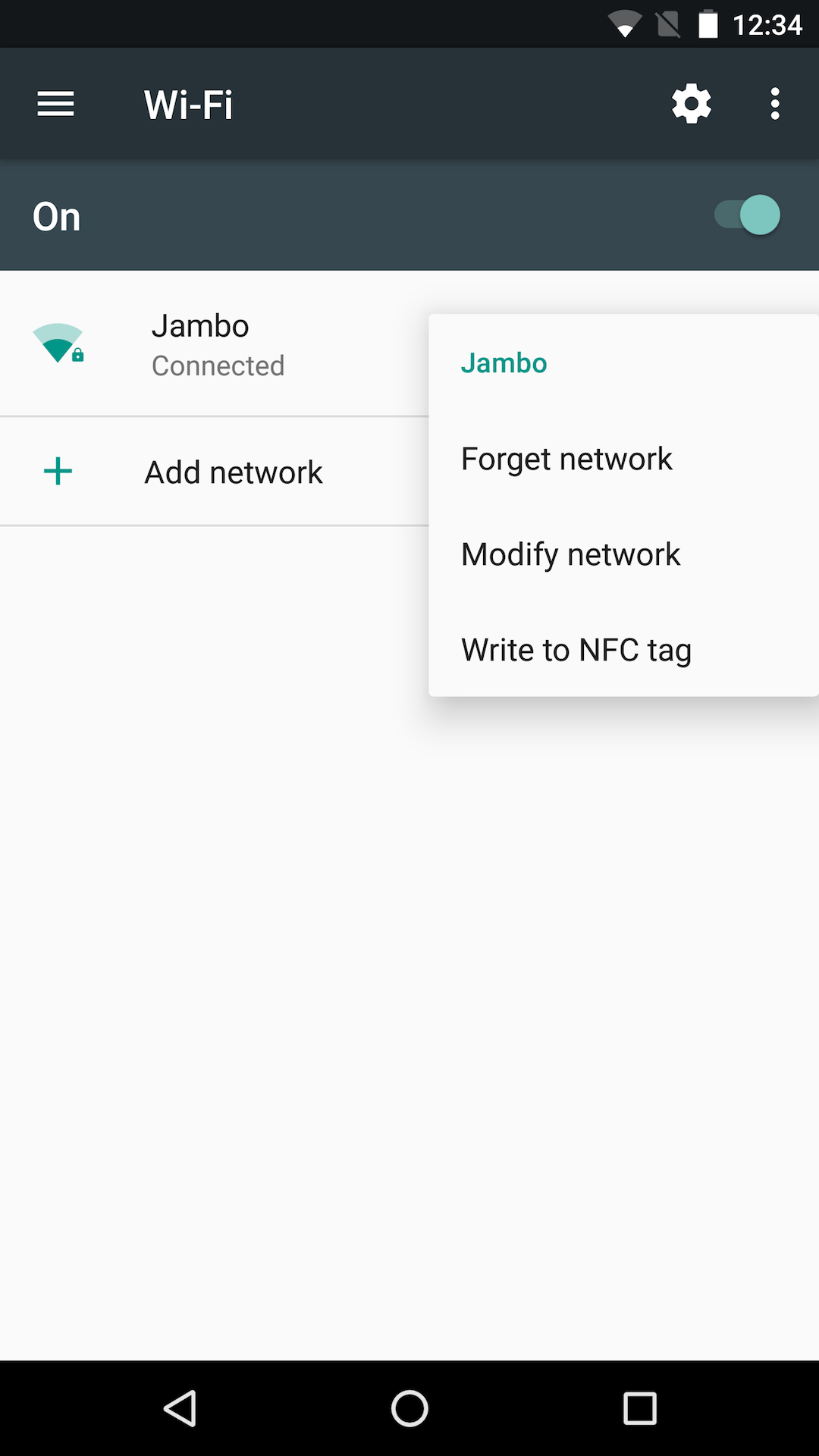819x1456 pixels.
Task: Click the clock showing 12:34
Action: pos(767,24)
